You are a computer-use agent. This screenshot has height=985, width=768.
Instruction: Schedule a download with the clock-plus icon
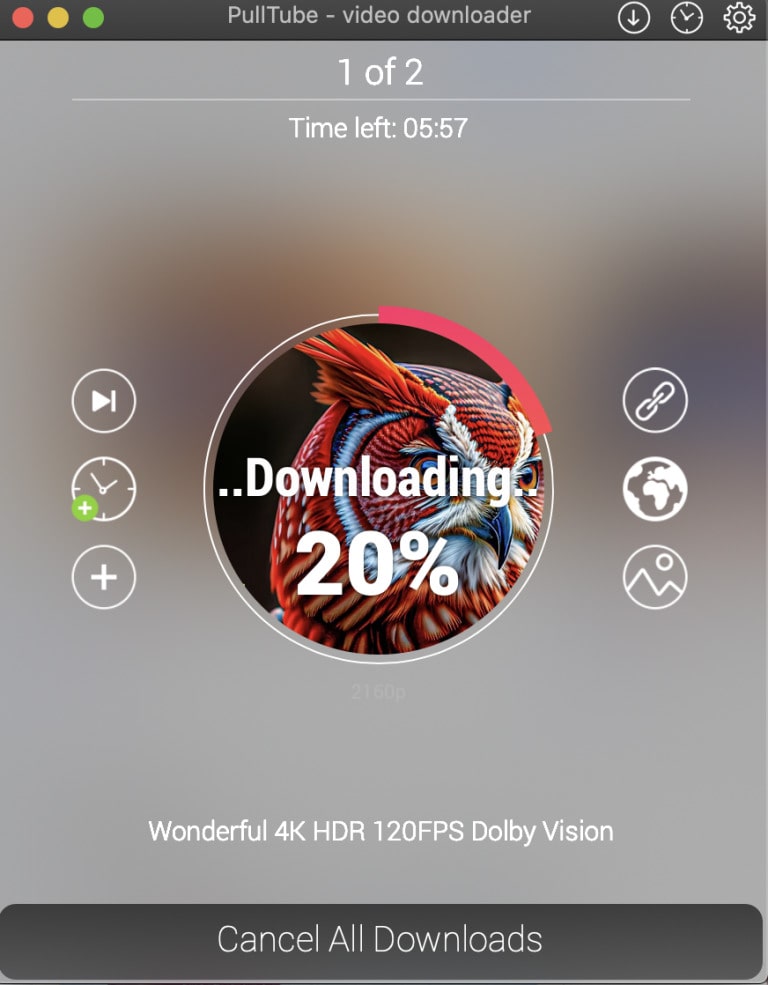coord(103,489)
